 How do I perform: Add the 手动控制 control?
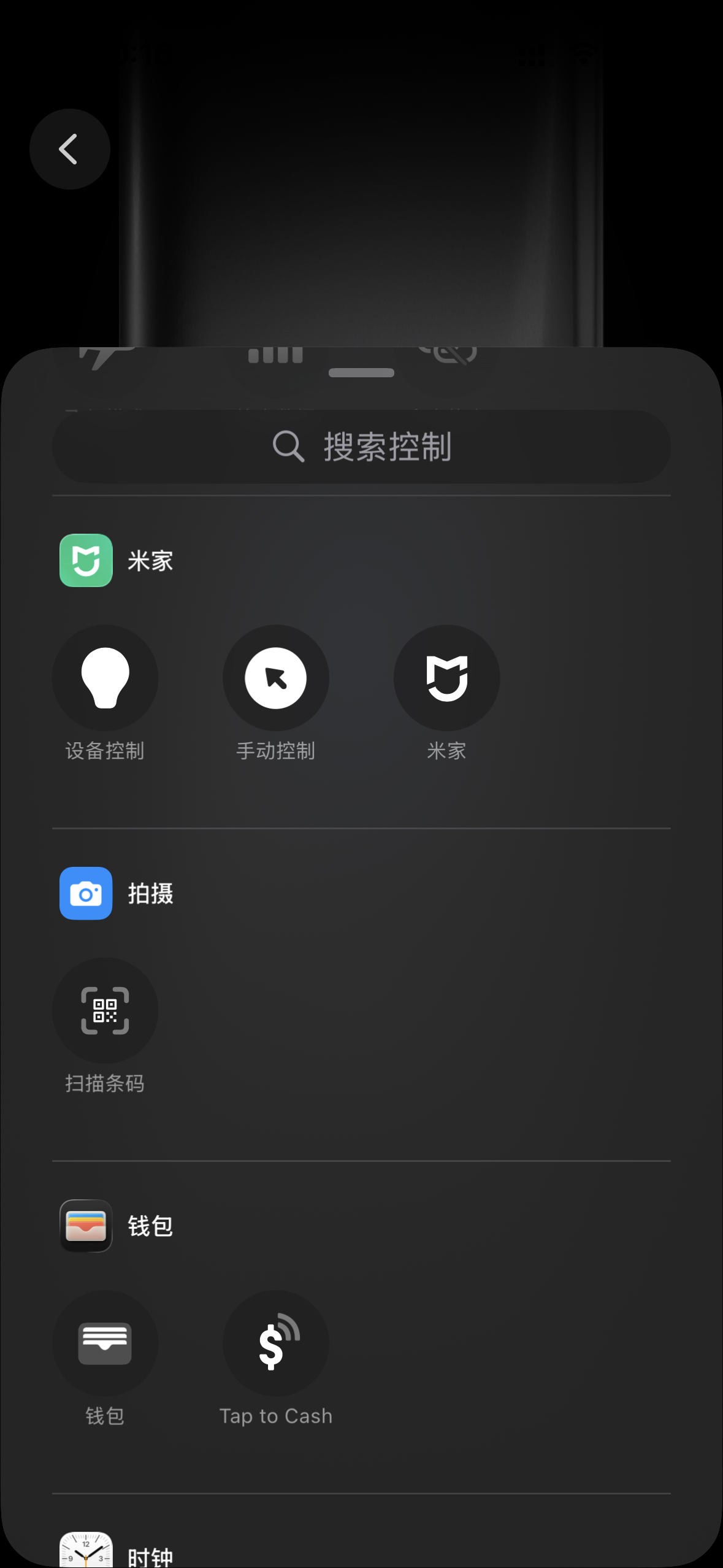tap(275, 678)
